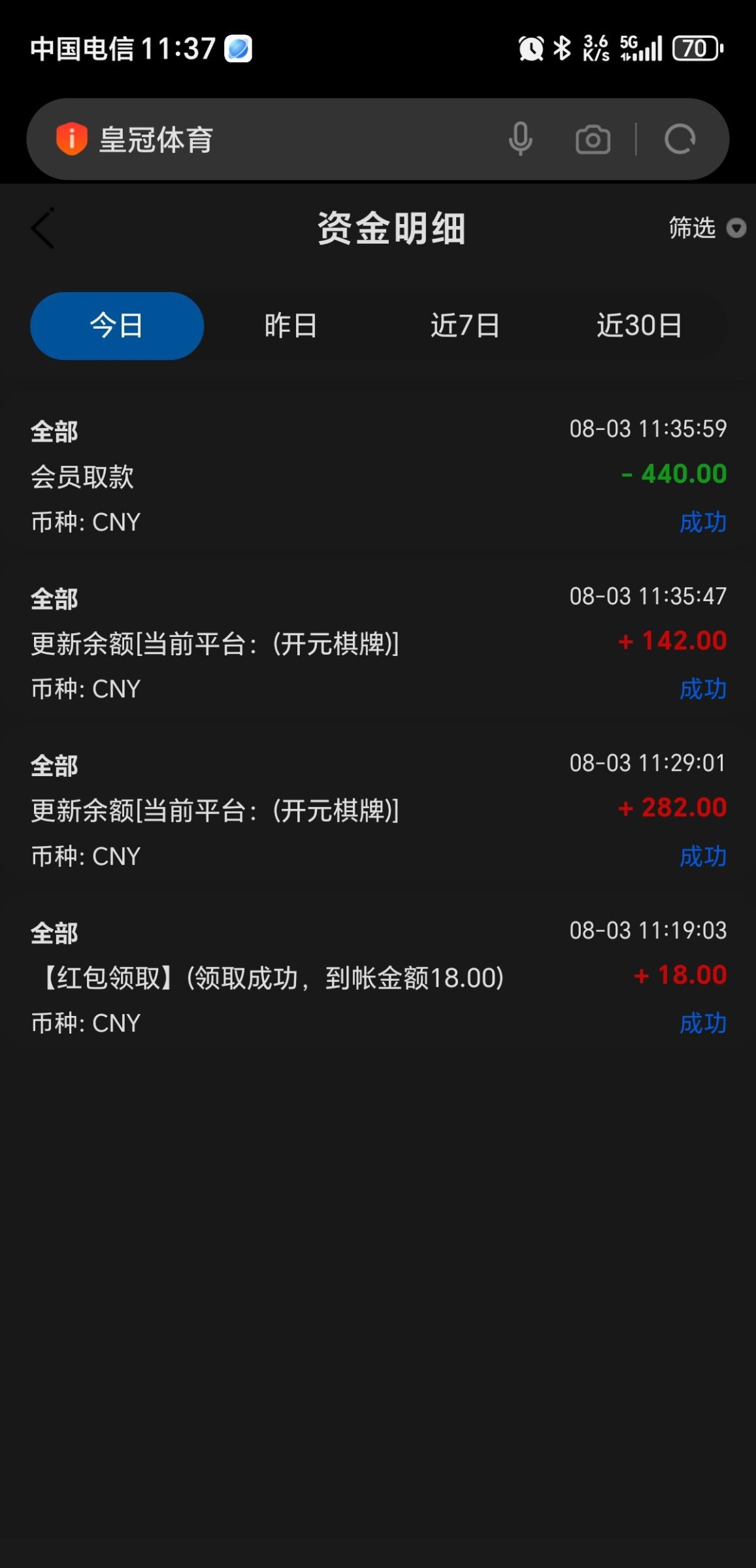The height and width of the screenshot is (1568, 756).
Task: Reload the current page
Action: [680, 139]
